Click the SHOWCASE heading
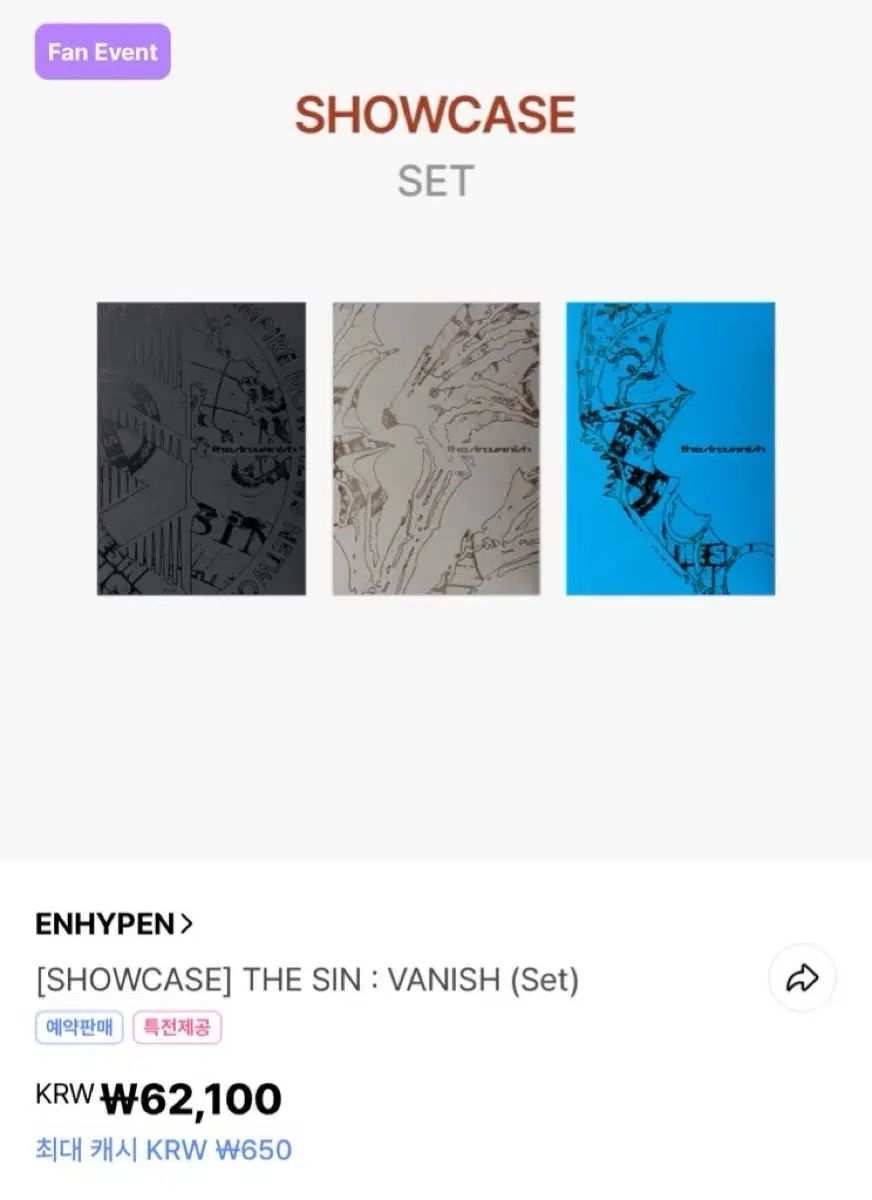The width and height of the screenshot is (872, 1200). pos(435,114)
